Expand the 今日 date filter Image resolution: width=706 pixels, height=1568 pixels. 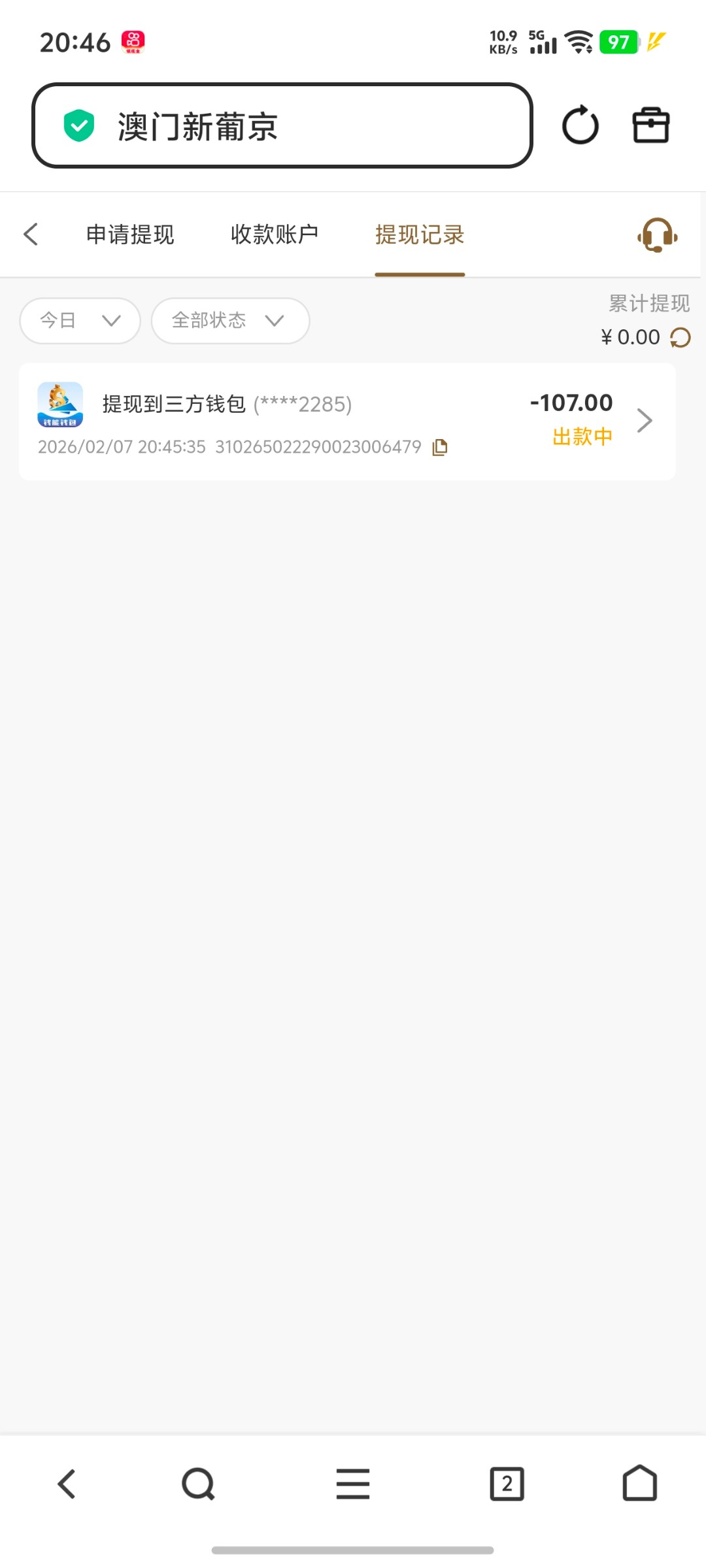point(80,320)
